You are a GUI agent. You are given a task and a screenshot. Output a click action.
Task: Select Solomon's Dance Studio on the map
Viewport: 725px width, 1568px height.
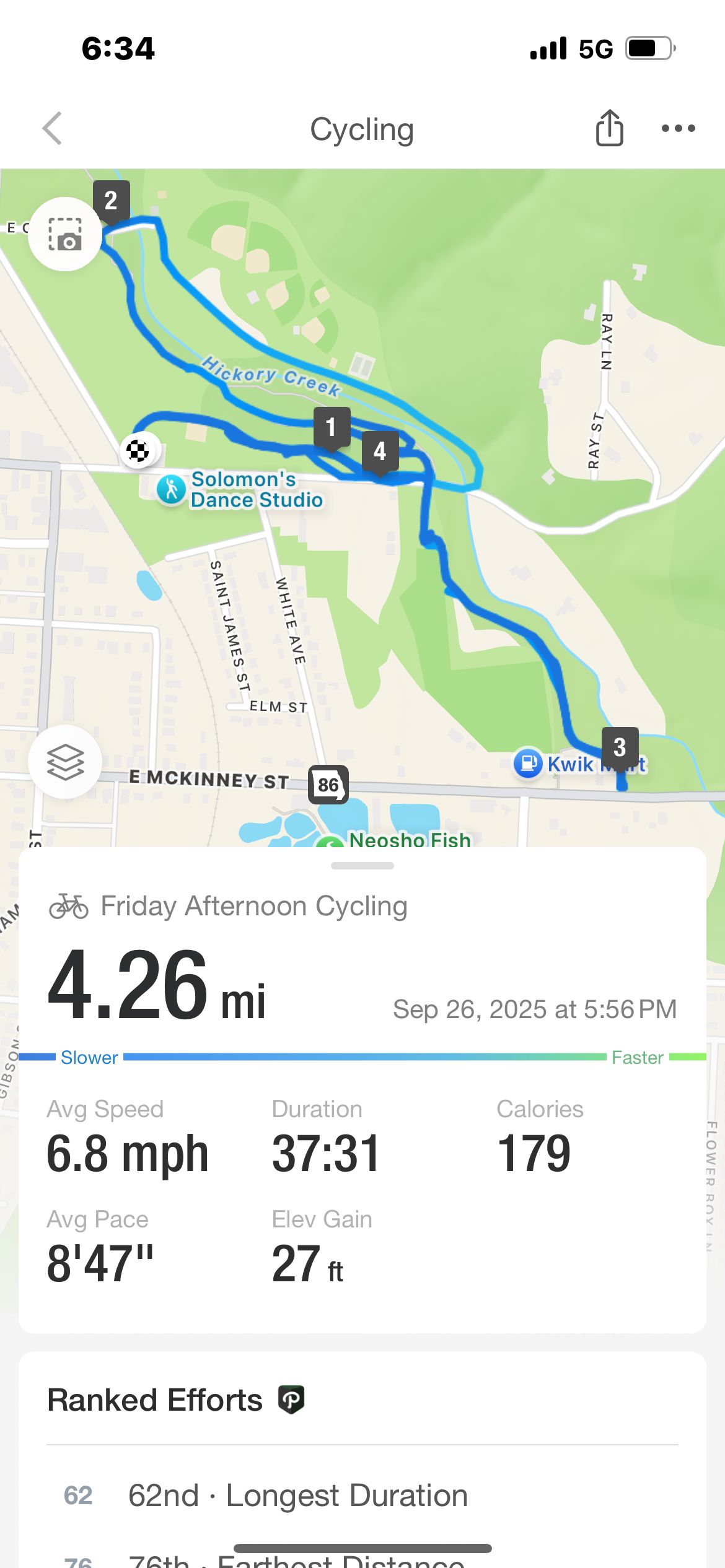[x=240, y=489]
